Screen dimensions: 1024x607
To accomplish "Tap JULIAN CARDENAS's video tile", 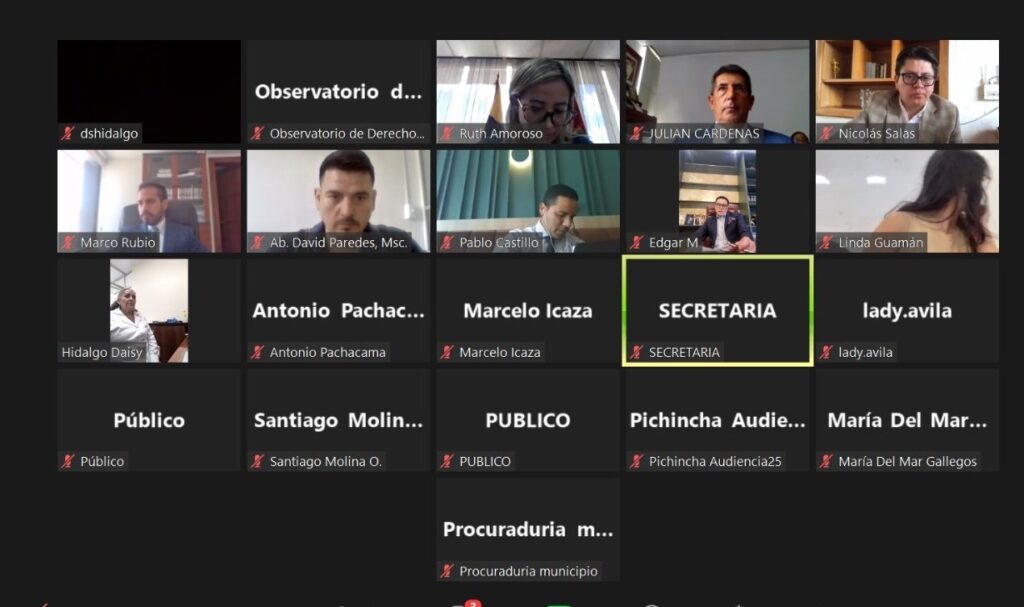I will [x=717, y=92].
